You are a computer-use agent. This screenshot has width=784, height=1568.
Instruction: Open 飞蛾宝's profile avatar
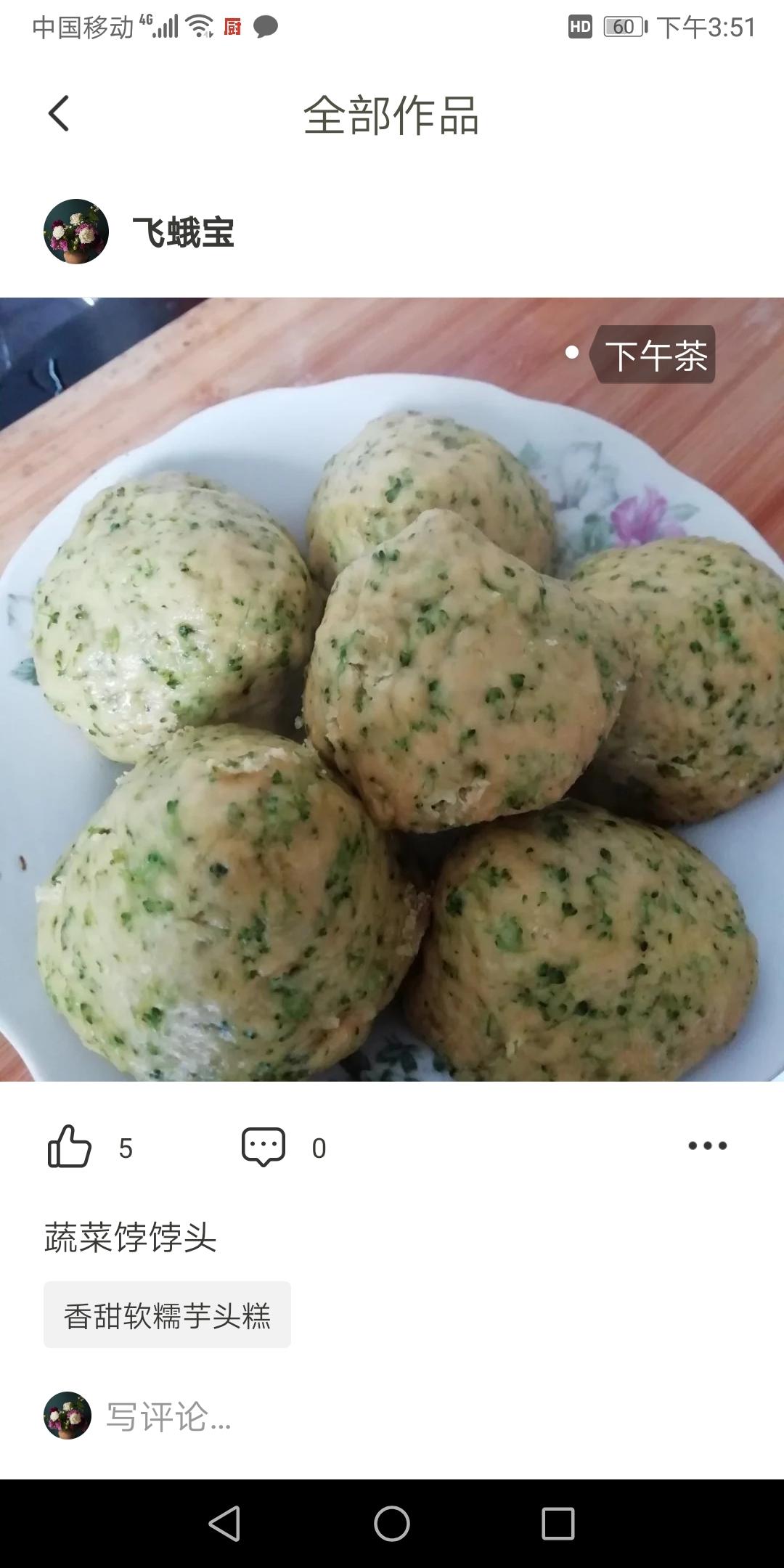click(76, 232)
